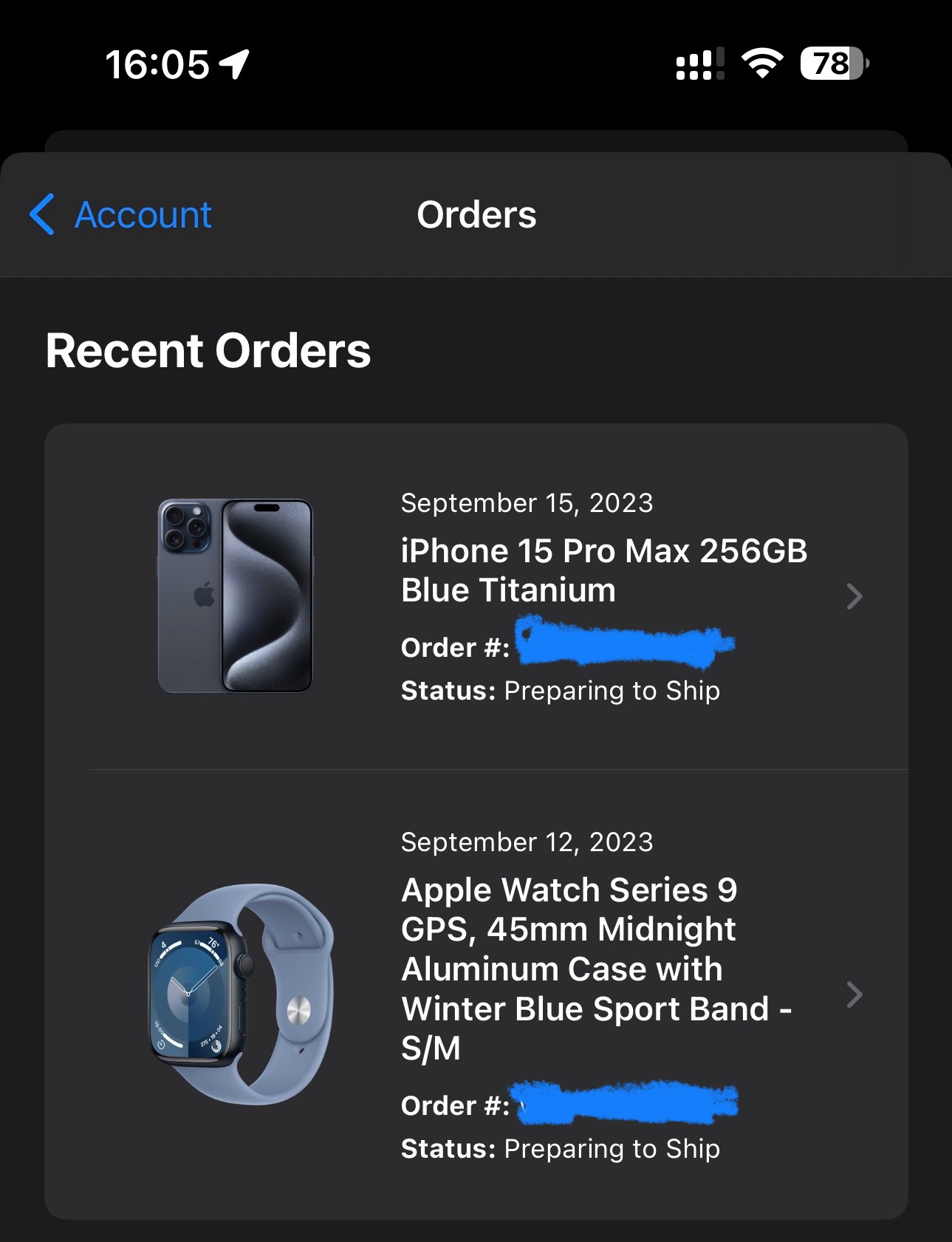This screenshot has height=1242, width=952.
Task: Open the Apple Watch Series 9 order
Action: pos(595,969)
